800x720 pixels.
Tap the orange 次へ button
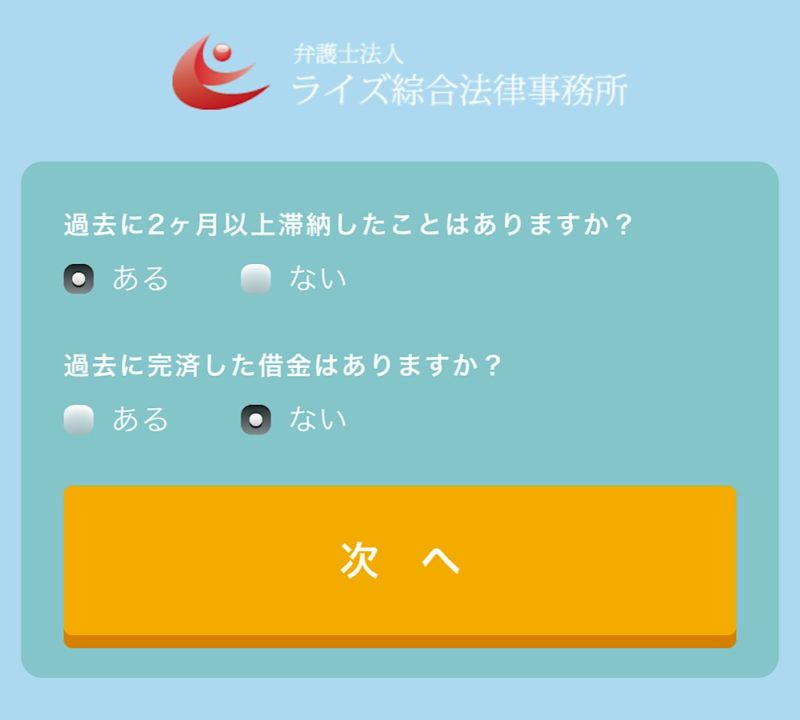(x=399, y=562)
